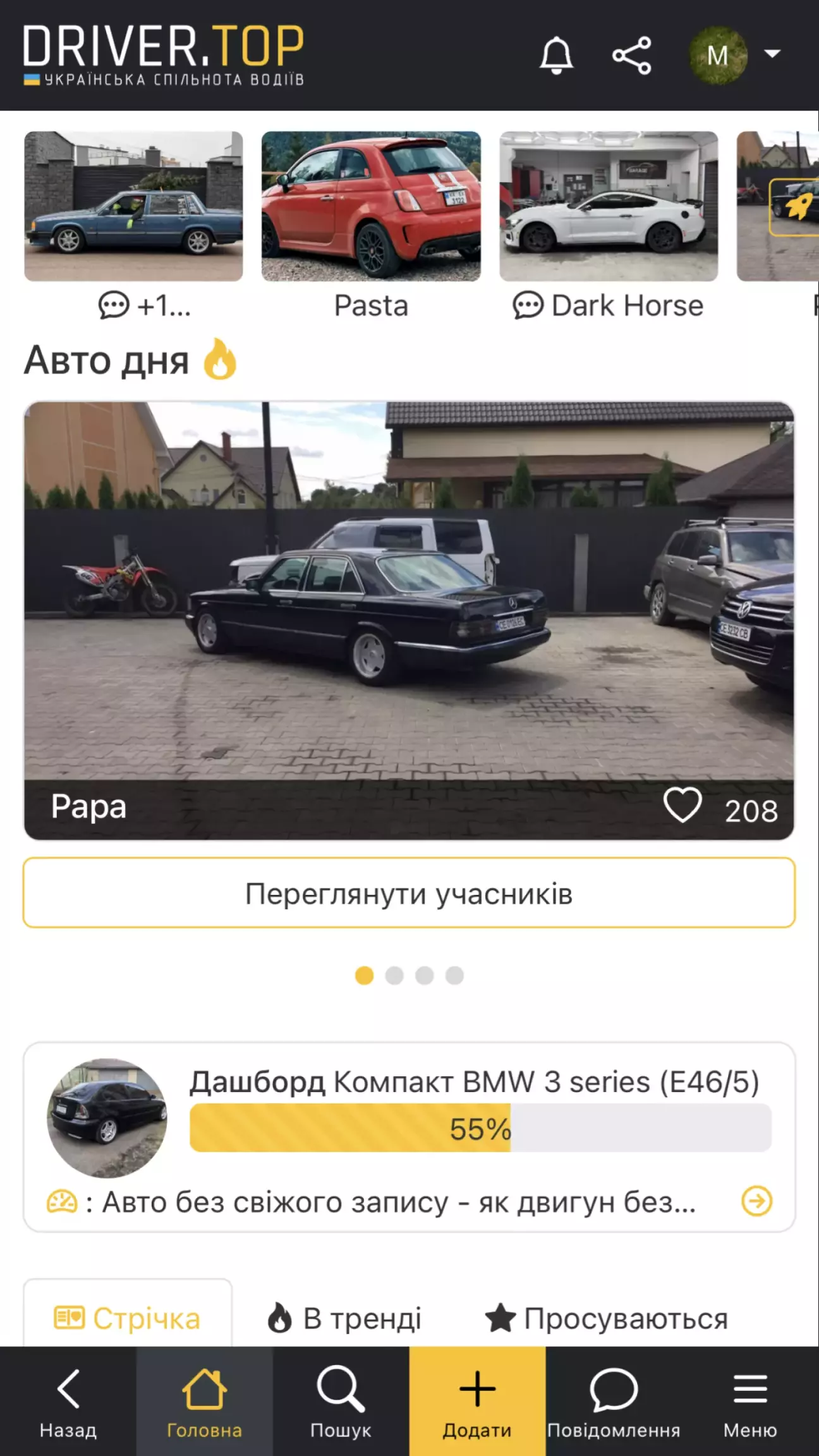Image resolution: width=819 pixels, height=1456 pixels.
Task: Switch to the Просуваються tab
Action: [607, 1318]
